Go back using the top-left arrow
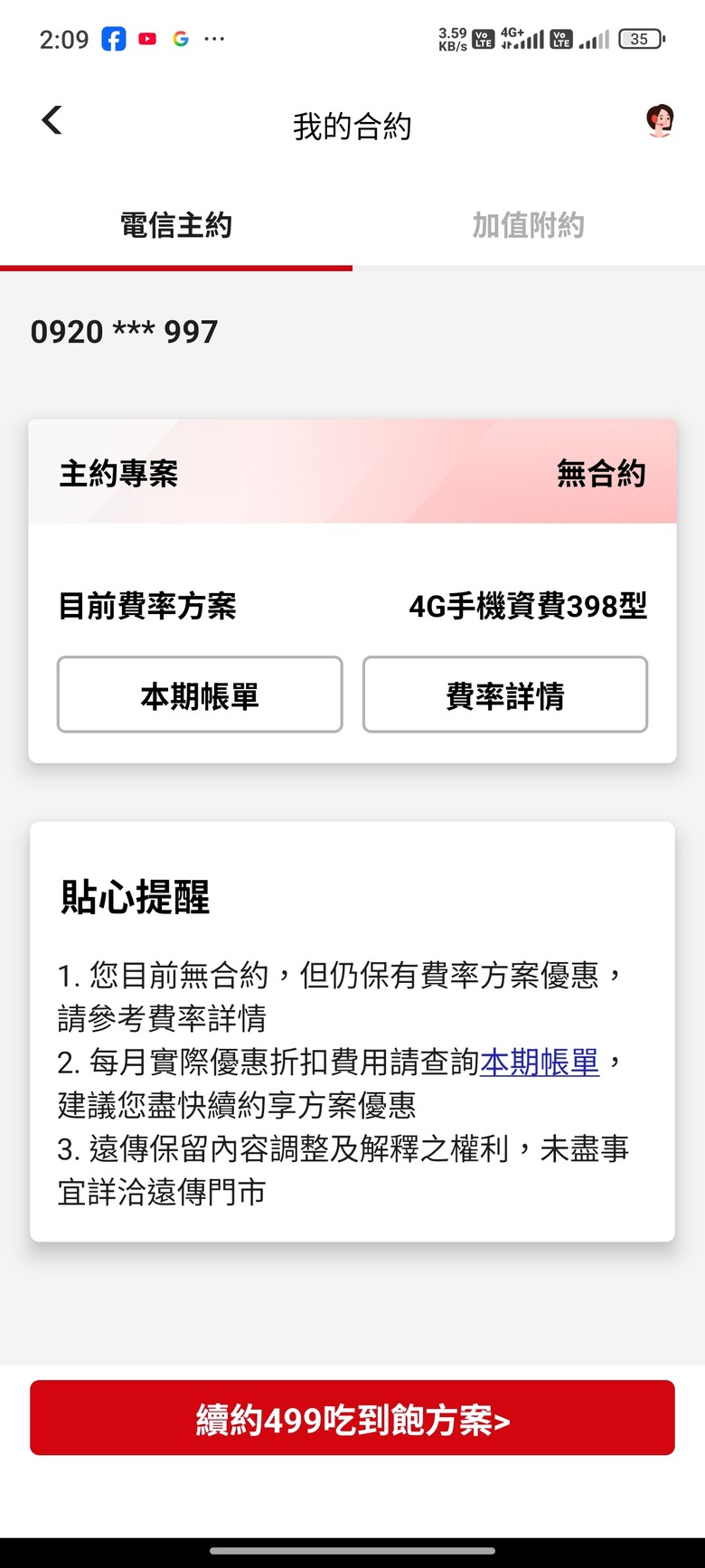Image resolution: width=705 pixels, height=1568 pixels. (52, 120)
